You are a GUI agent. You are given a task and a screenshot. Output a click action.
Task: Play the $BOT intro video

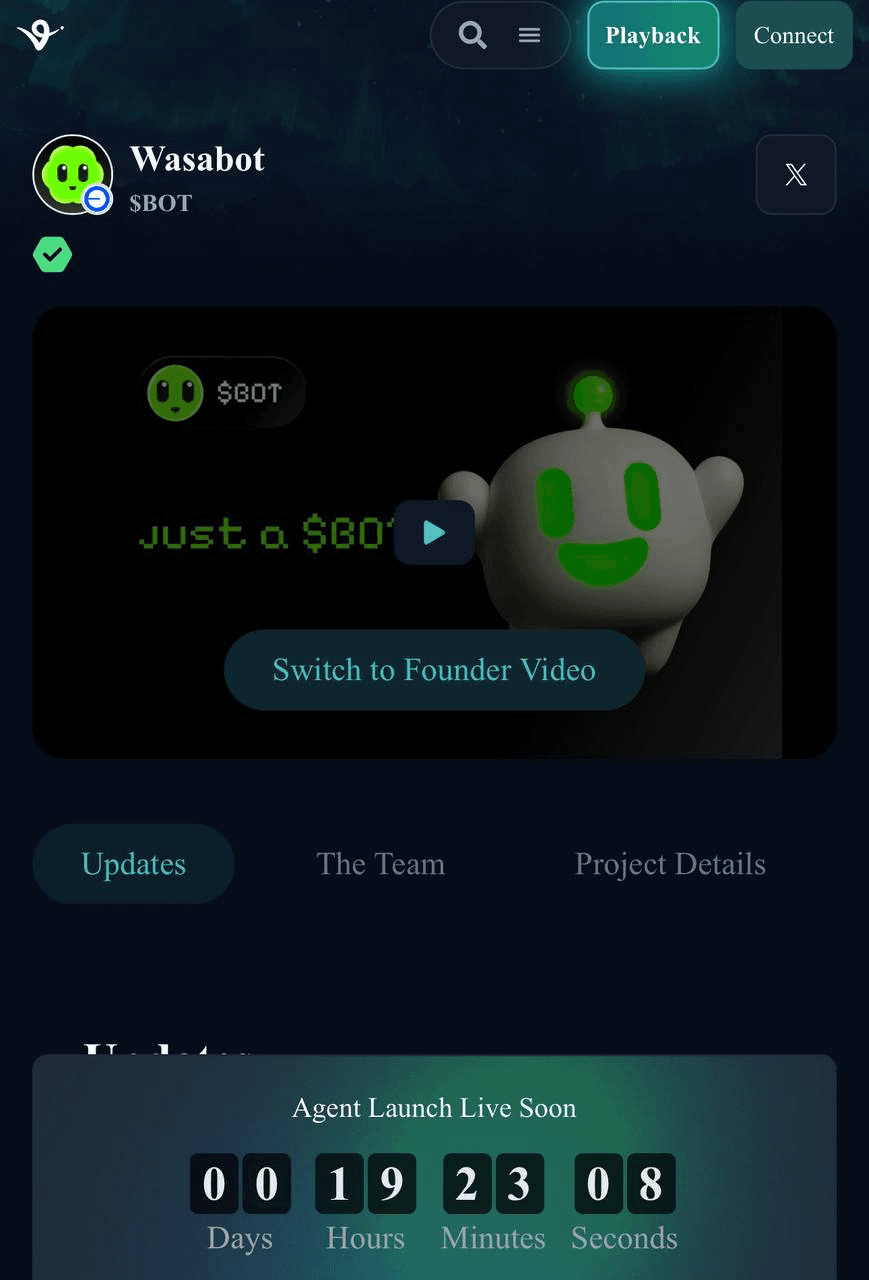pyautogui.click(x=434, y=533)
